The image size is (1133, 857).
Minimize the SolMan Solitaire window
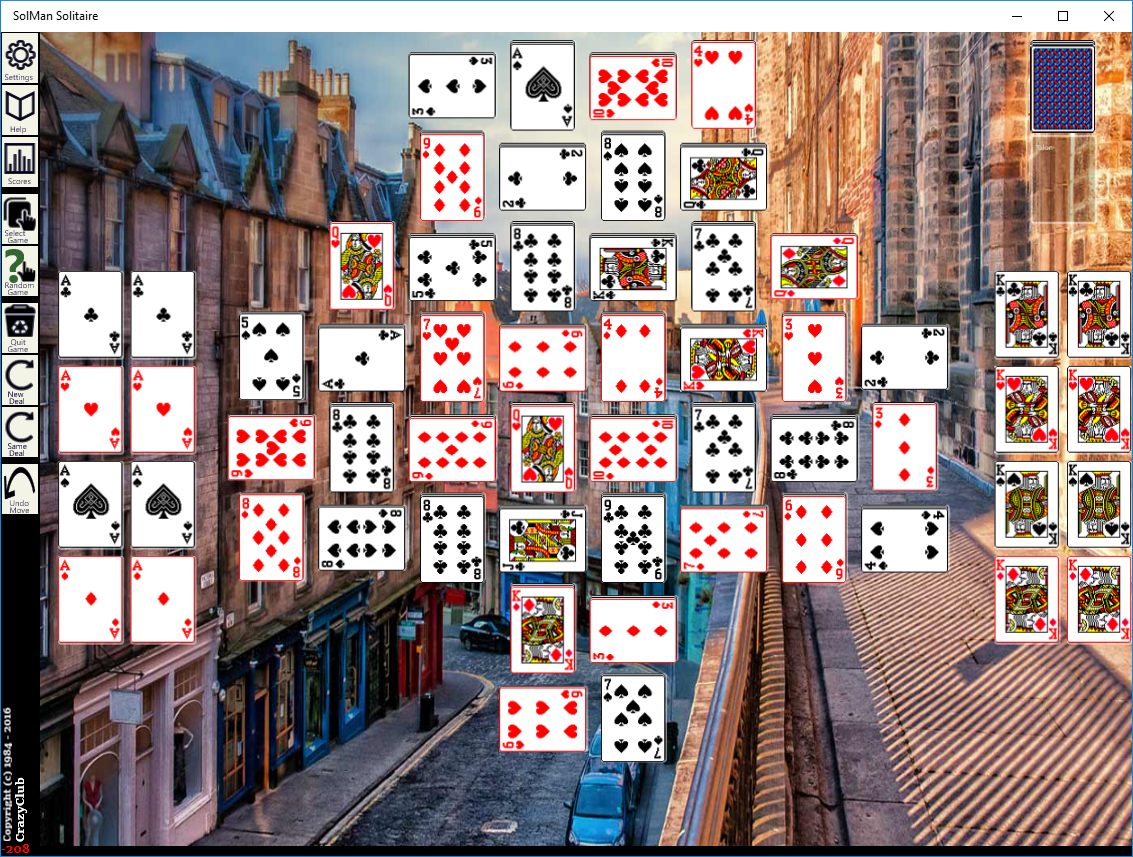pyautogui.click(x=1017, y=16)
